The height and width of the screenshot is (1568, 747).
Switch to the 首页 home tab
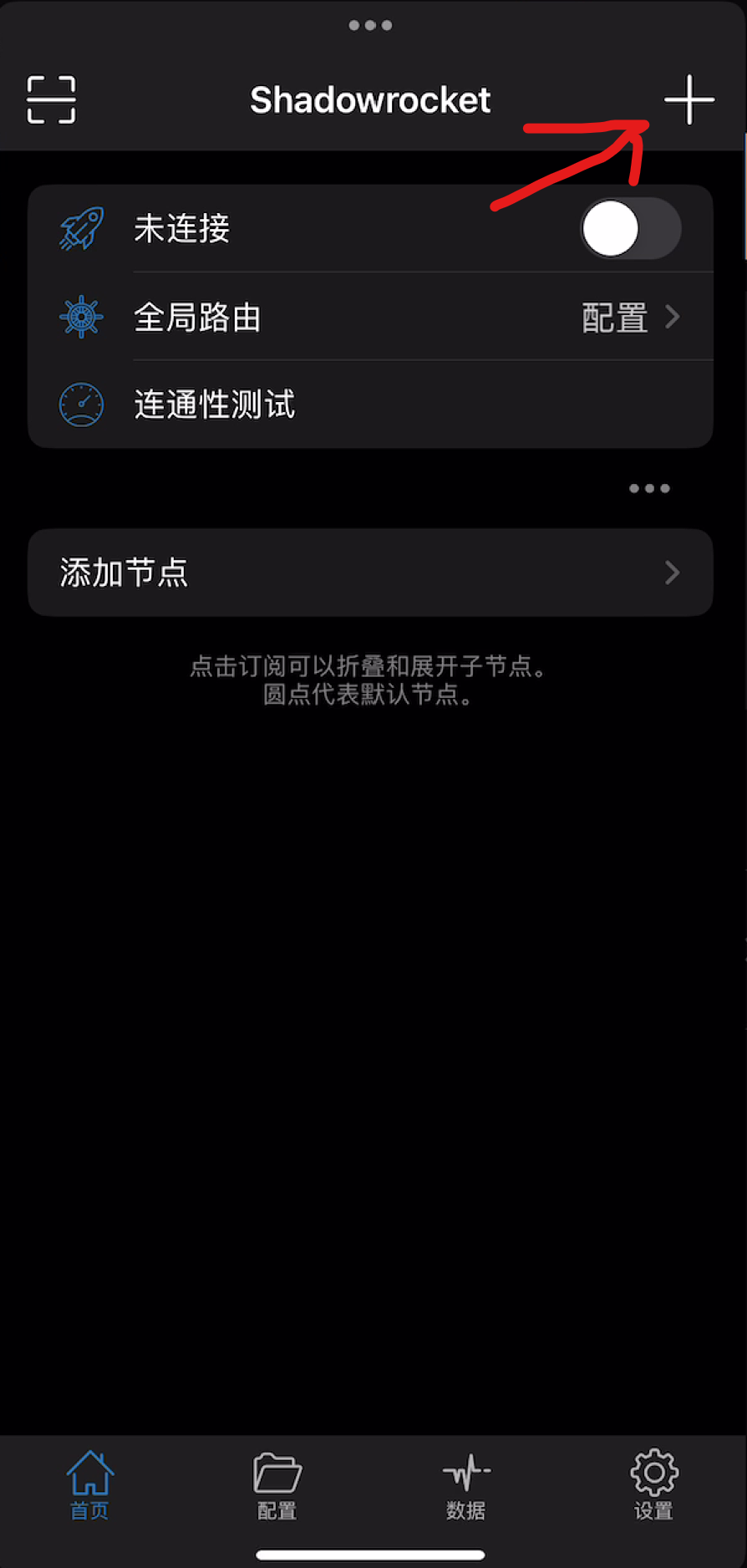[89, 1484]
